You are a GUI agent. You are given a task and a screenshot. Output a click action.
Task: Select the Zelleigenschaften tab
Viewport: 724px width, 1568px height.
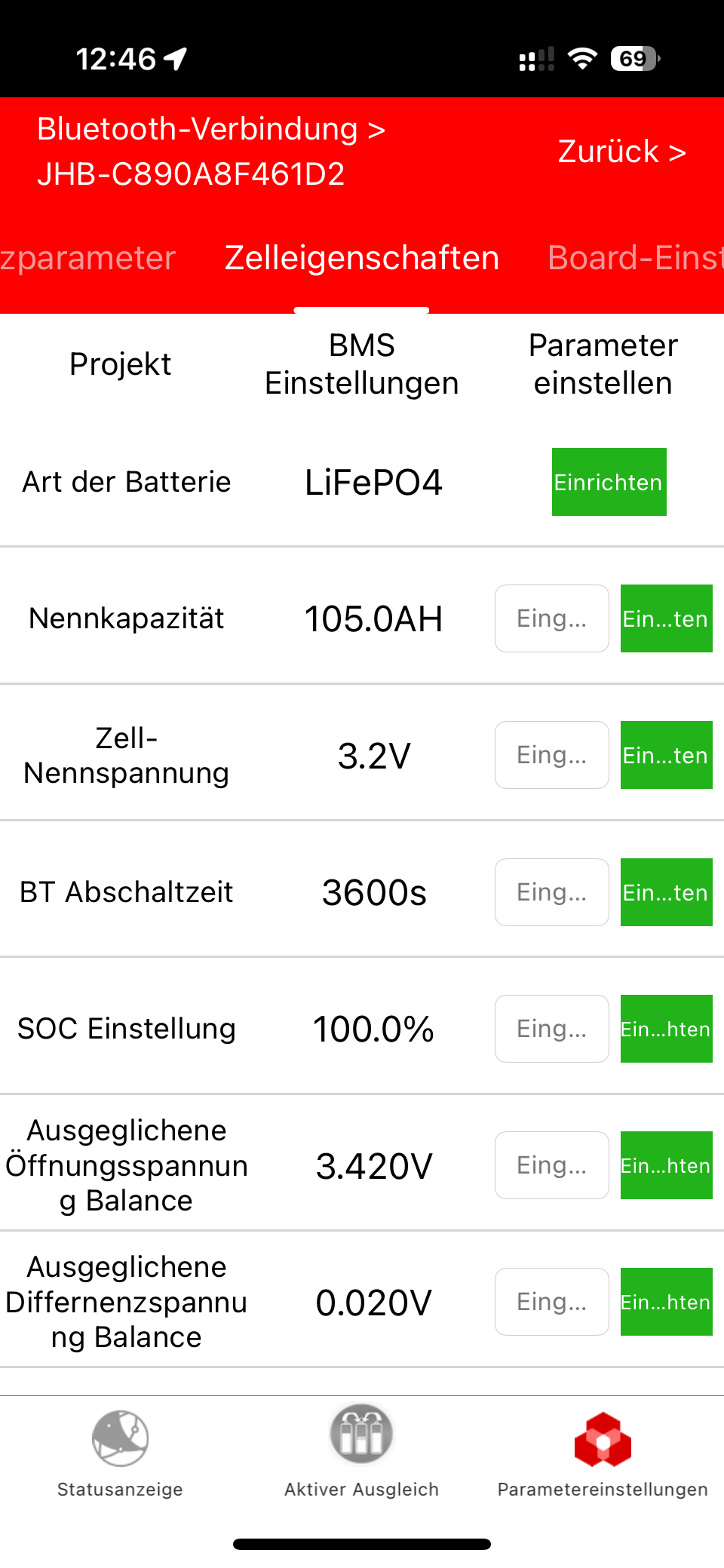(x=362, y=258)
